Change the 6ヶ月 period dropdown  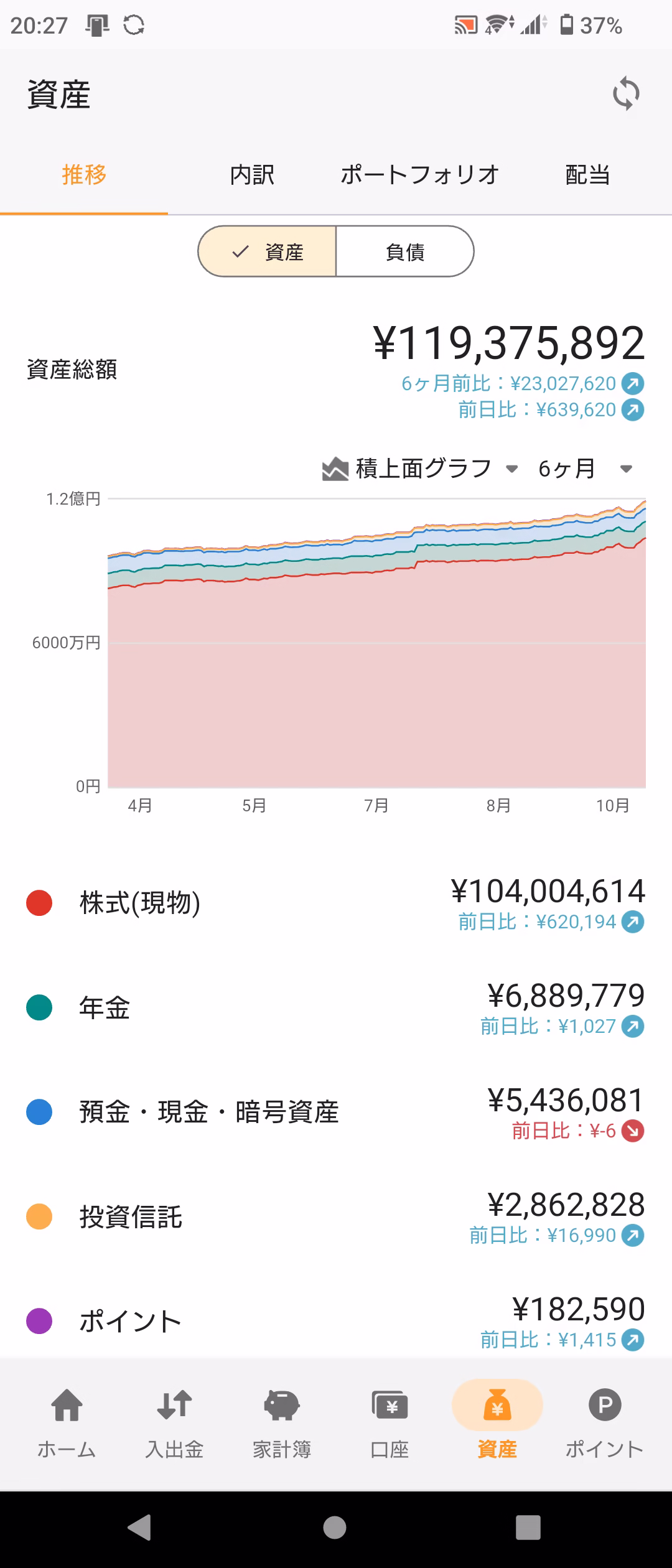coord(626,469)
